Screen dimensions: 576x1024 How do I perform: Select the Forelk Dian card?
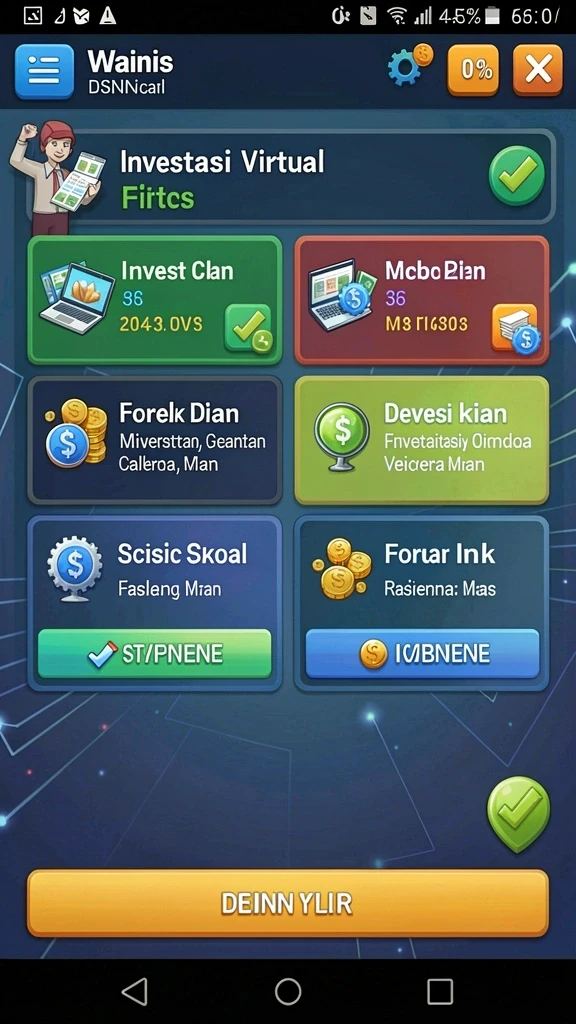(x=155, y=440)
